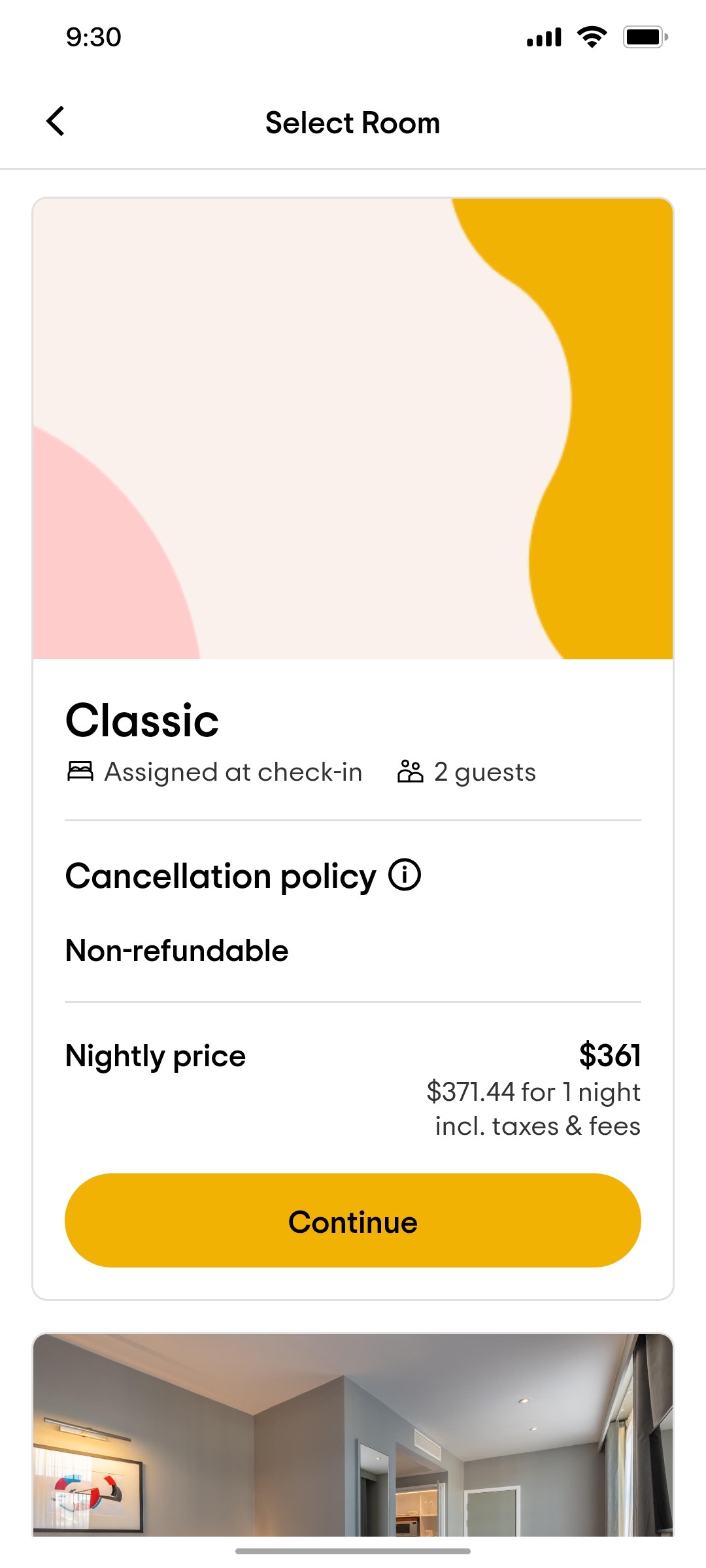This screenshot has width=706, height=1568.
Task: Tap the Select Room header title
Action: 353,122
